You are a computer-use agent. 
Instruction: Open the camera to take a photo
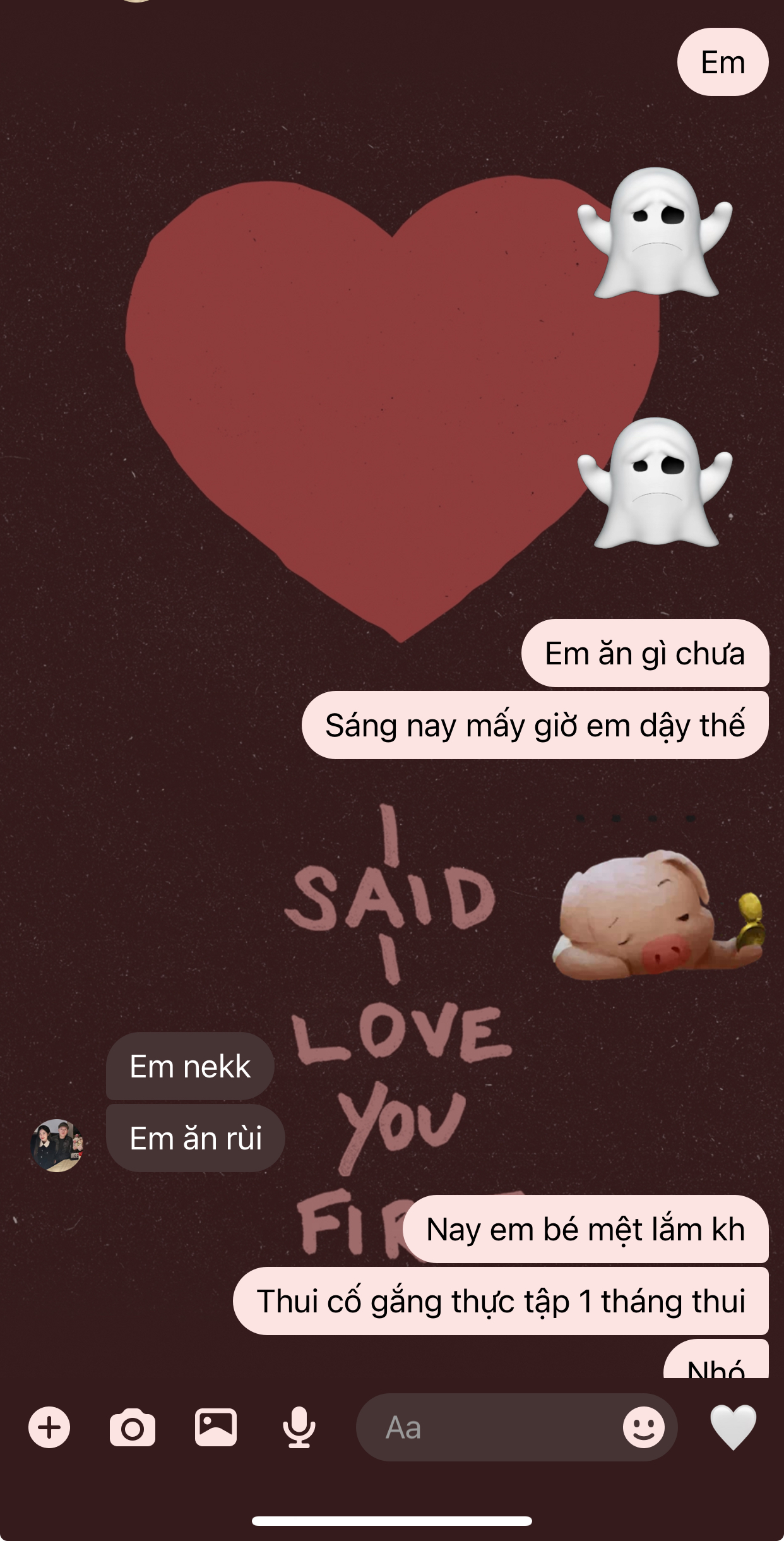[133, 1427]
